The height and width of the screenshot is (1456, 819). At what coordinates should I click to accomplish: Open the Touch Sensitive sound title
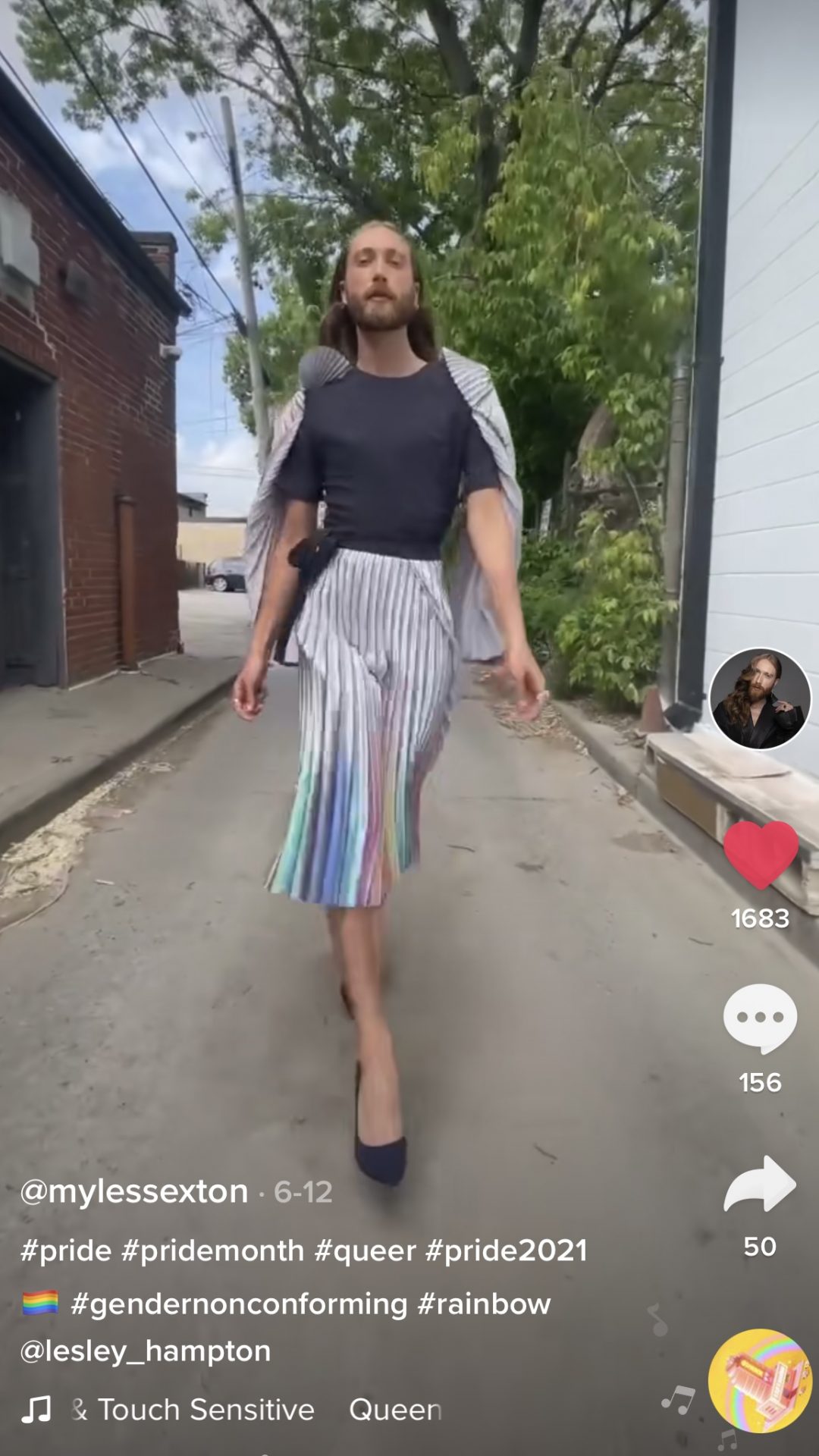point(206,1410)
